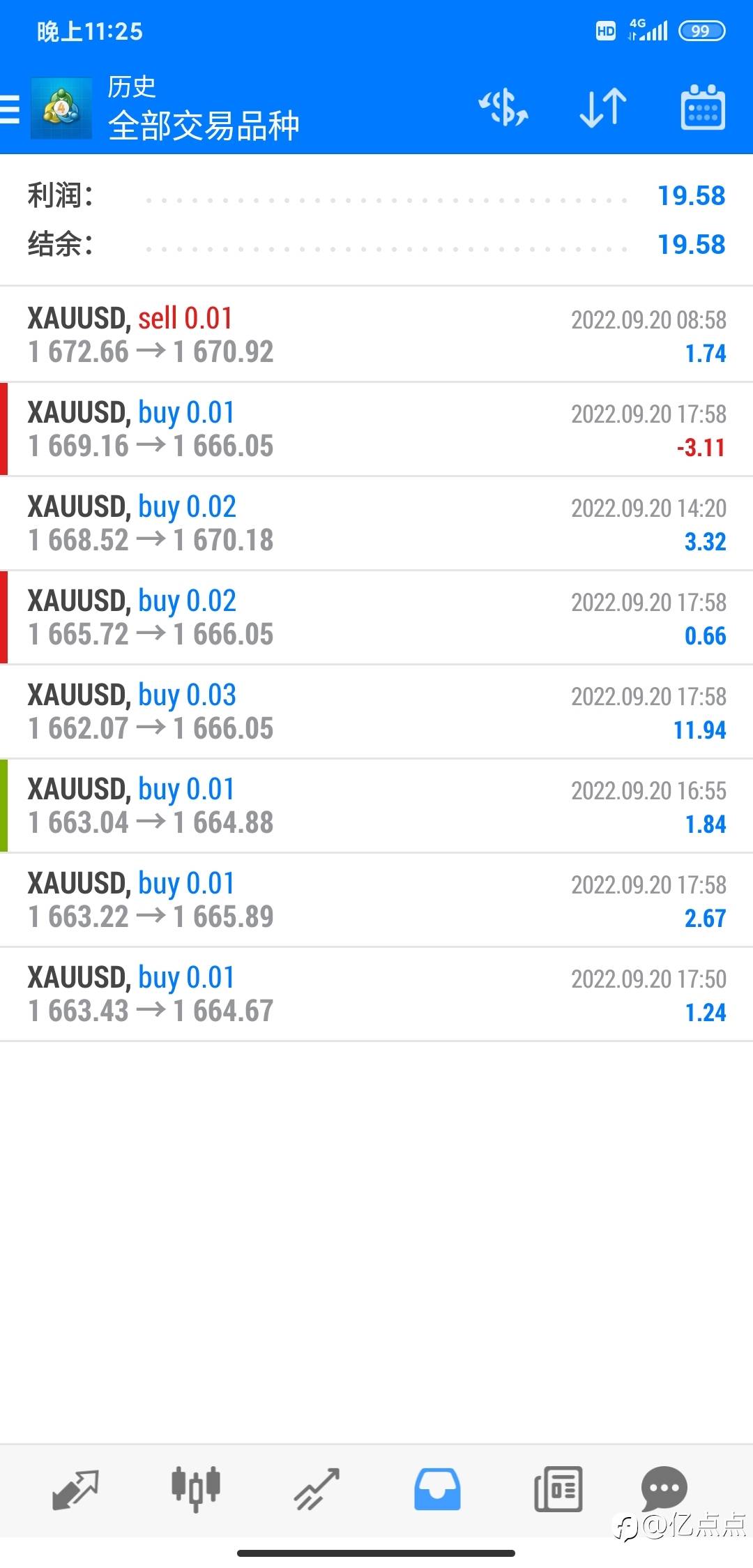Screen dimensions: 753x1568
Task: Switch to the candlestick Chart tab
Action: [x=196, y=1489]
